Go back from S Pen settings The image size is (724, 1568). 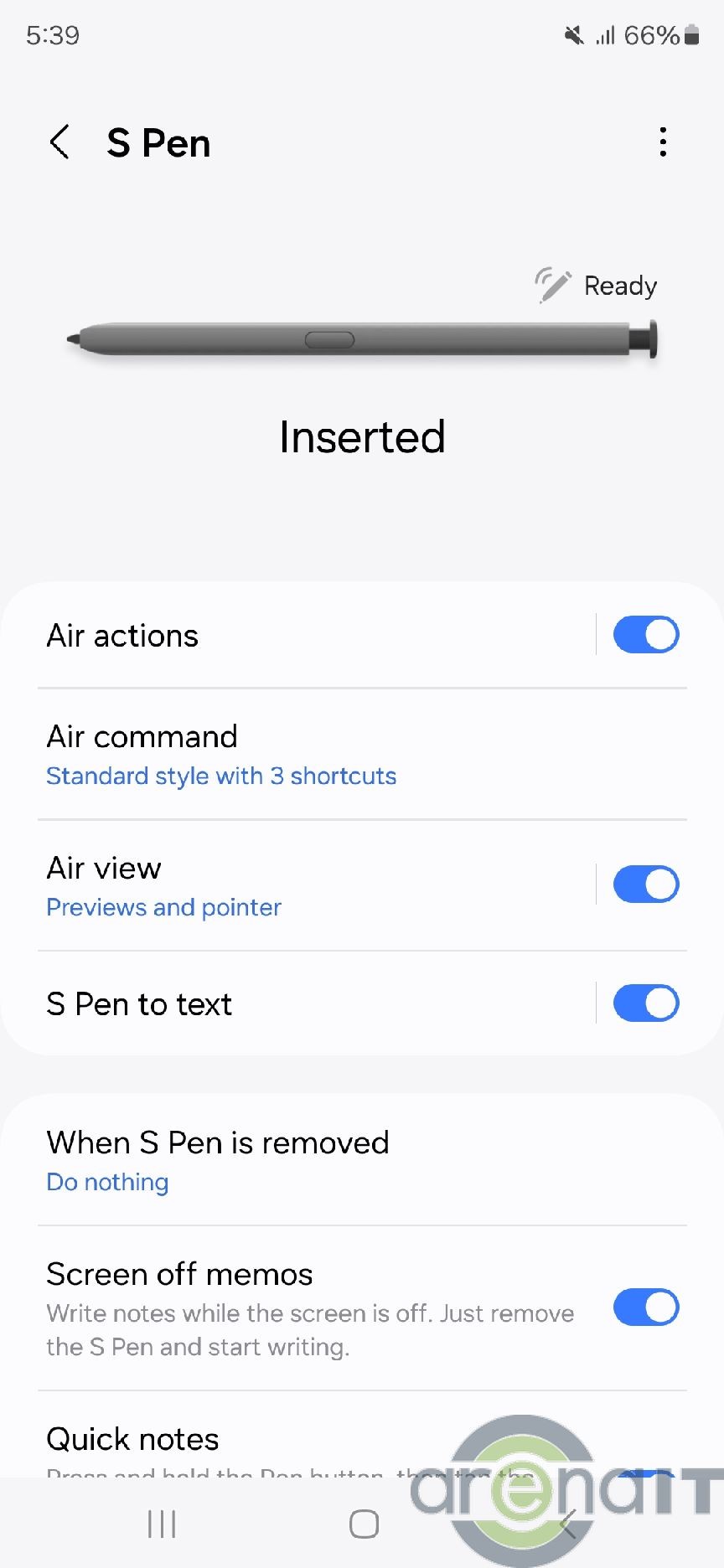[59, 142]
